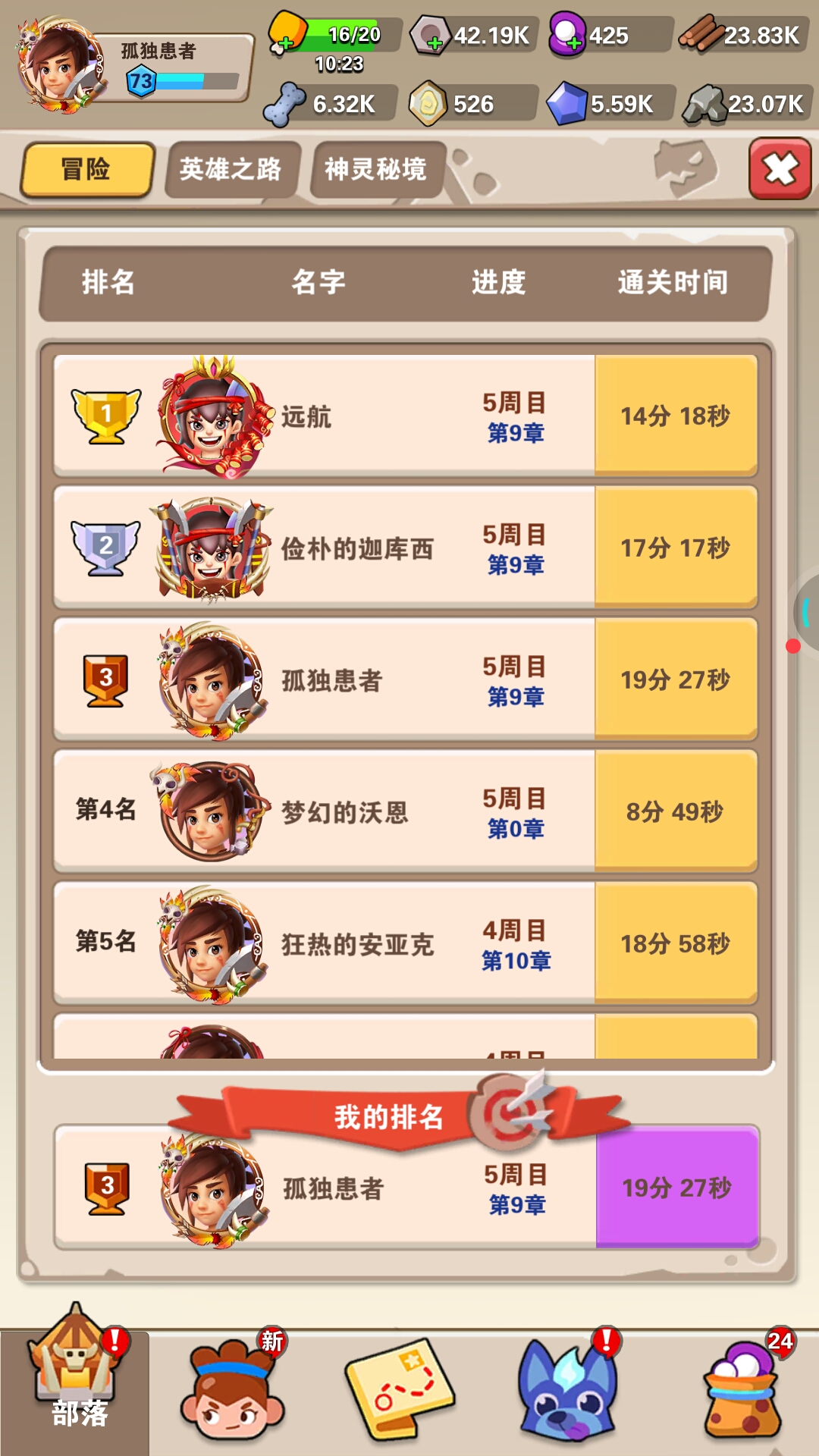Image resolution: width=819 pixels, height=1456 pixels.
Task: Switch to the 英雄之路 tab
Action: [x=231, y=169]
